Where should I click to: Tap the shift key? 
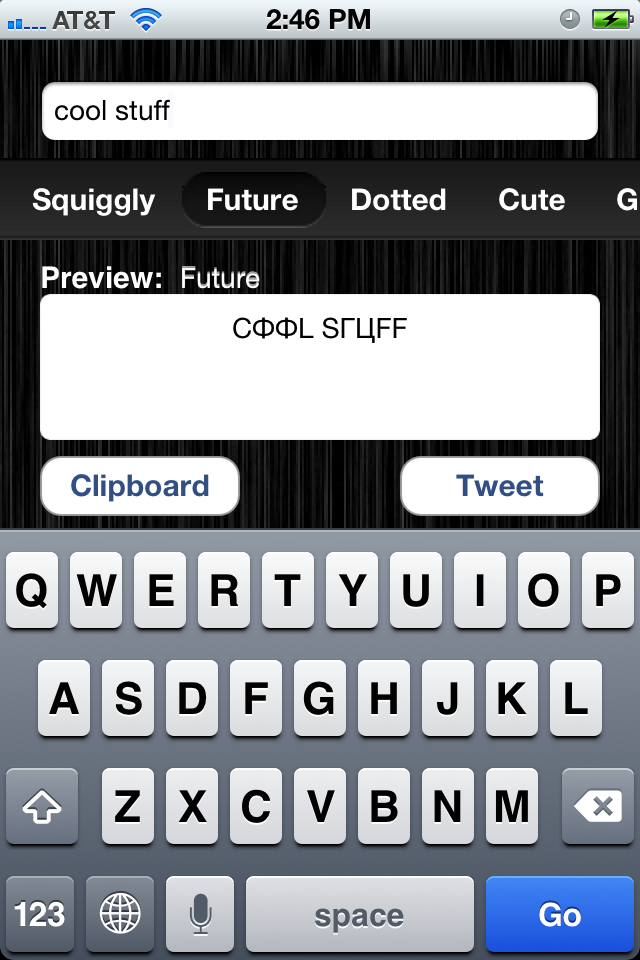[x=41, y=806]
